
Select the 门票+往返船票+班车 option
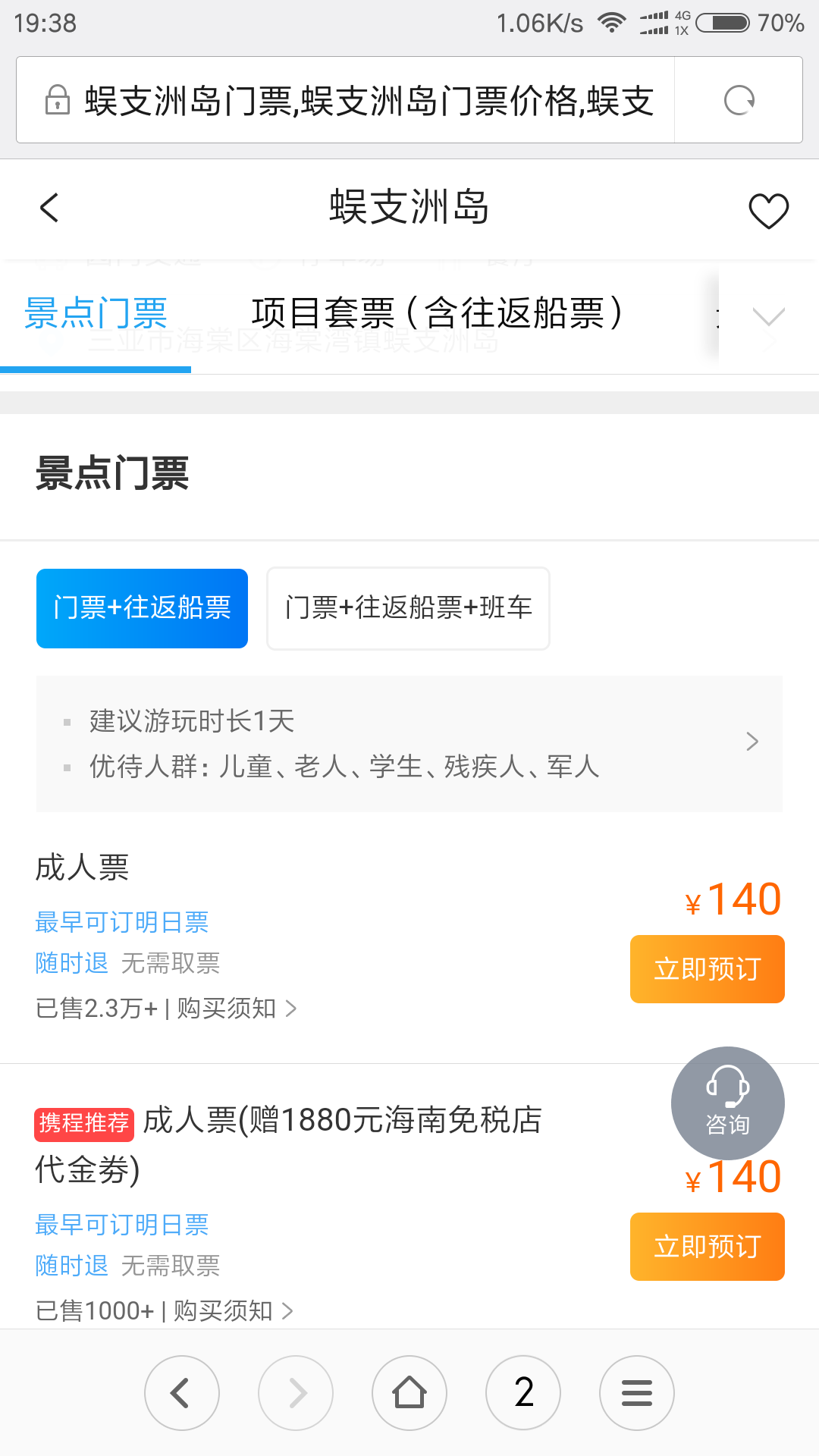[x=408, y=608]
